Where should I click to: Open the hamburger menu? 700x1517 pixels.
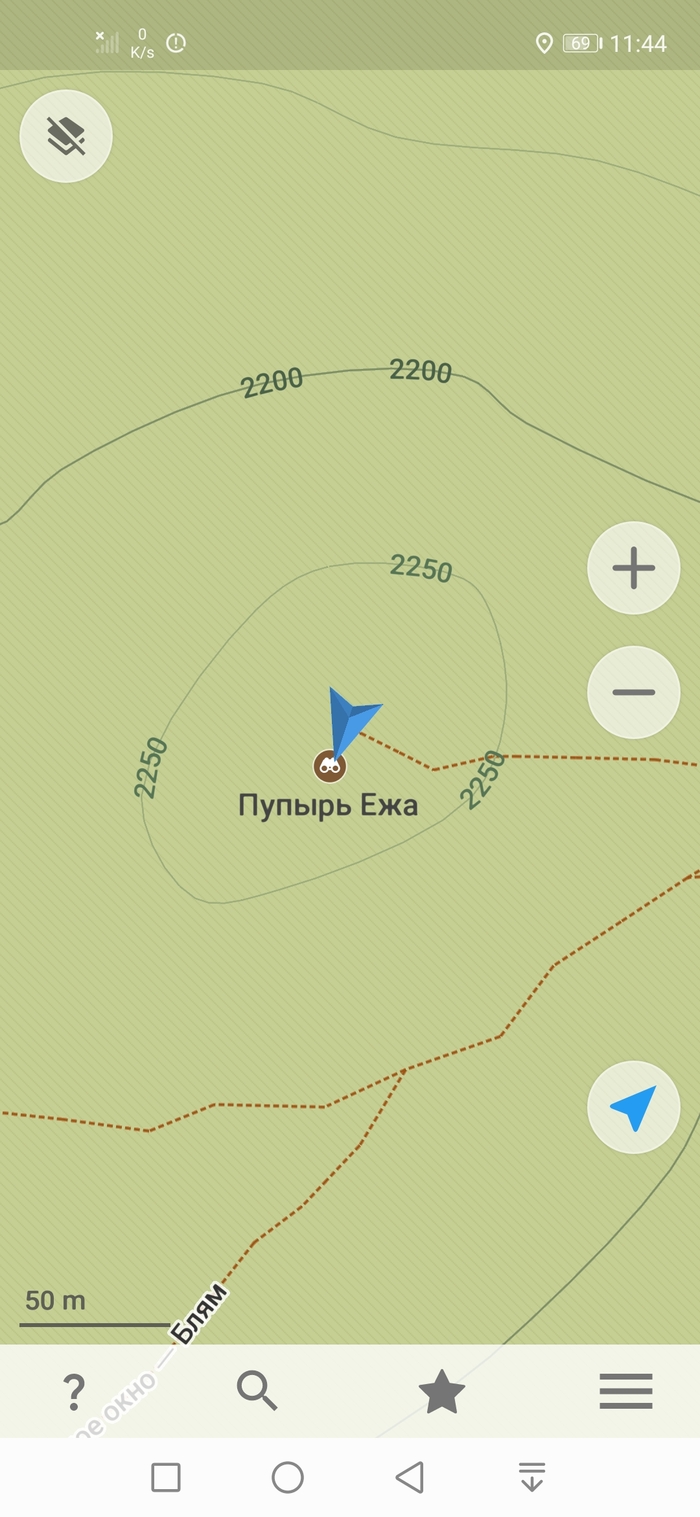click(626, 1391)
